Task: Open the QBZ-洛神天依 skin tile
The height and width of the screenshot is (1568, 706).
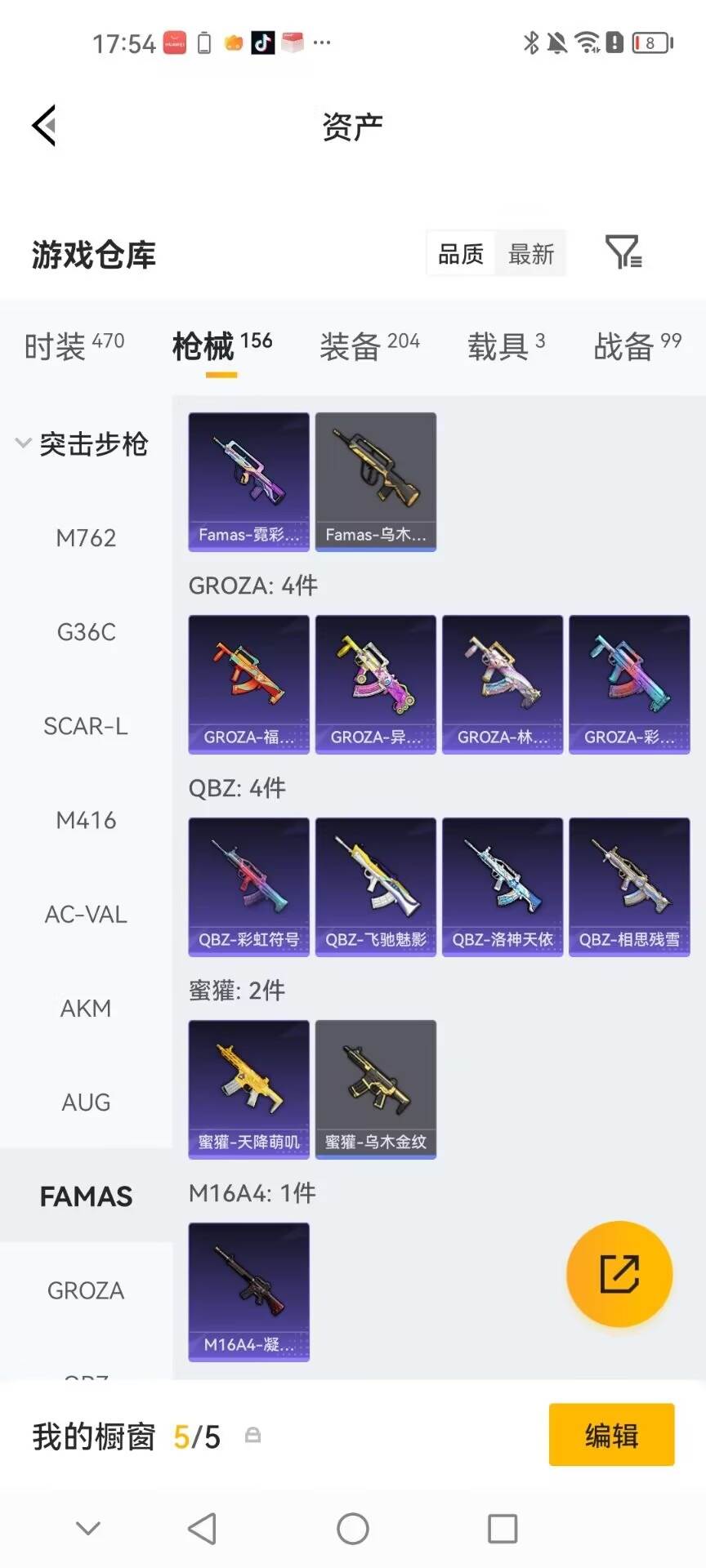Action: pyautogui.click(x=503, y=887)
